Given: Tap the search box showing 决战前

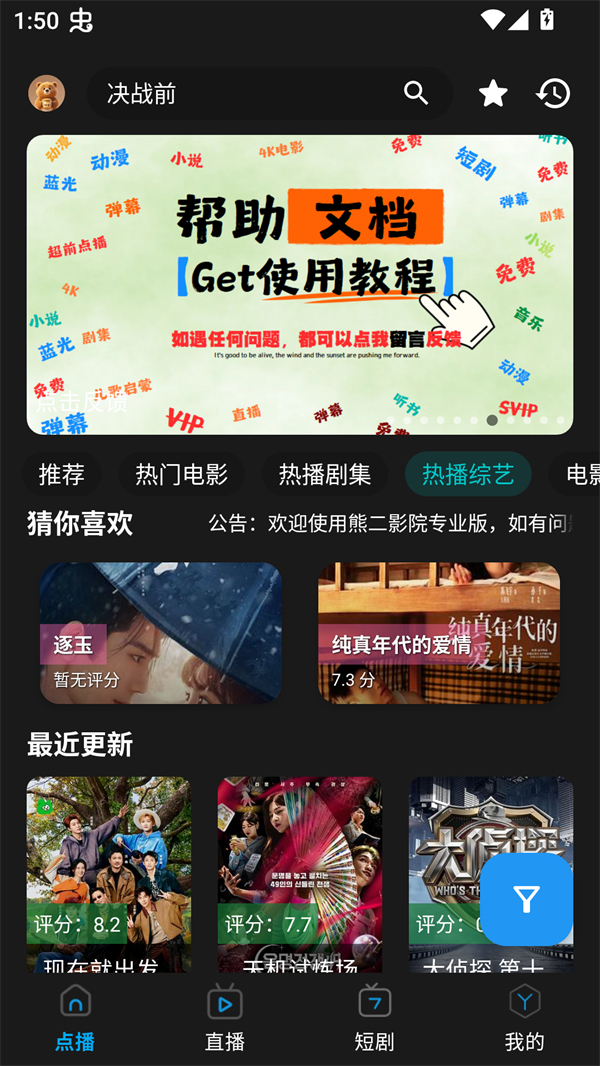Looking at the screenshot, I should coord(240,93).
